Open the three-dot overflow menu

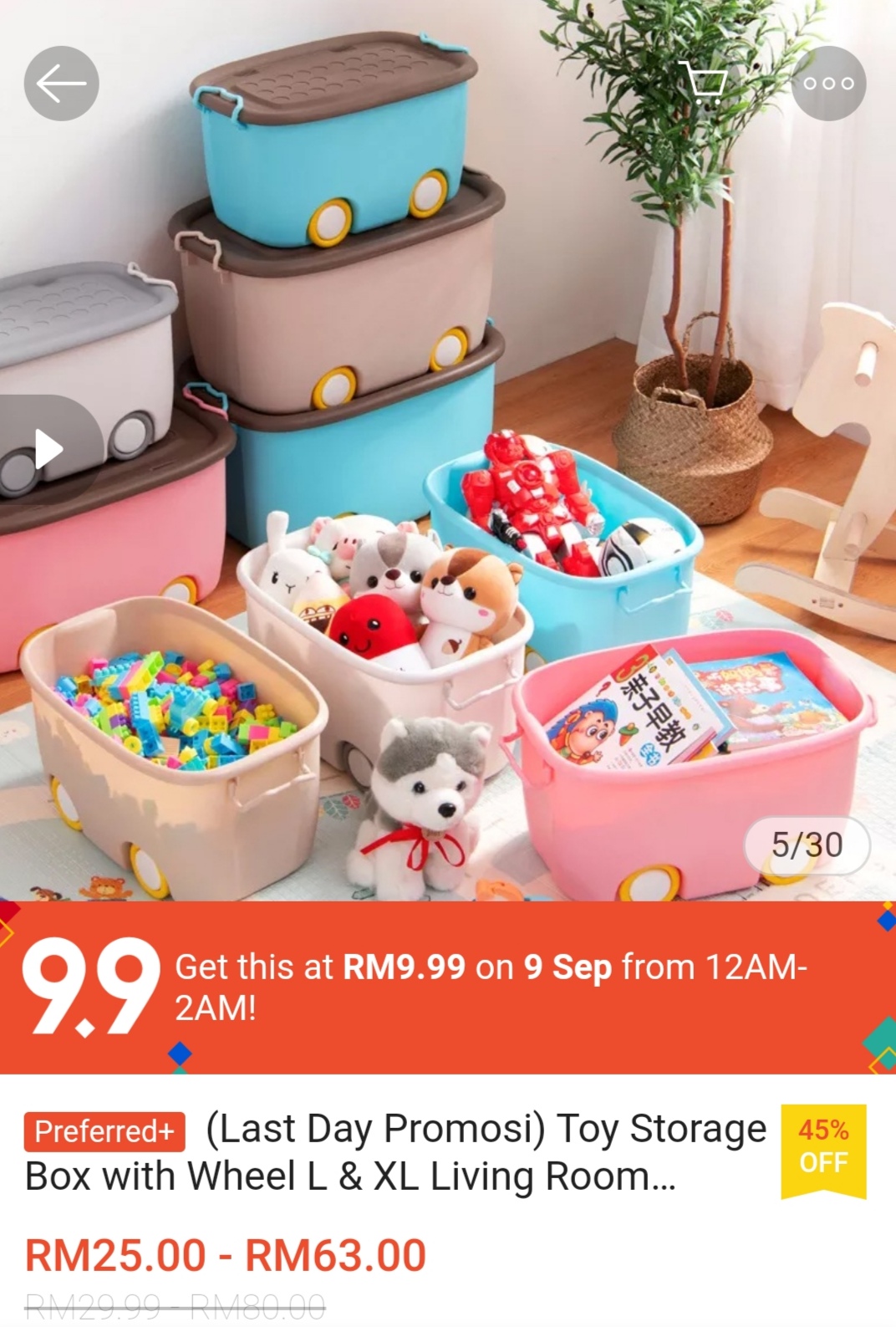coord(828,84)
